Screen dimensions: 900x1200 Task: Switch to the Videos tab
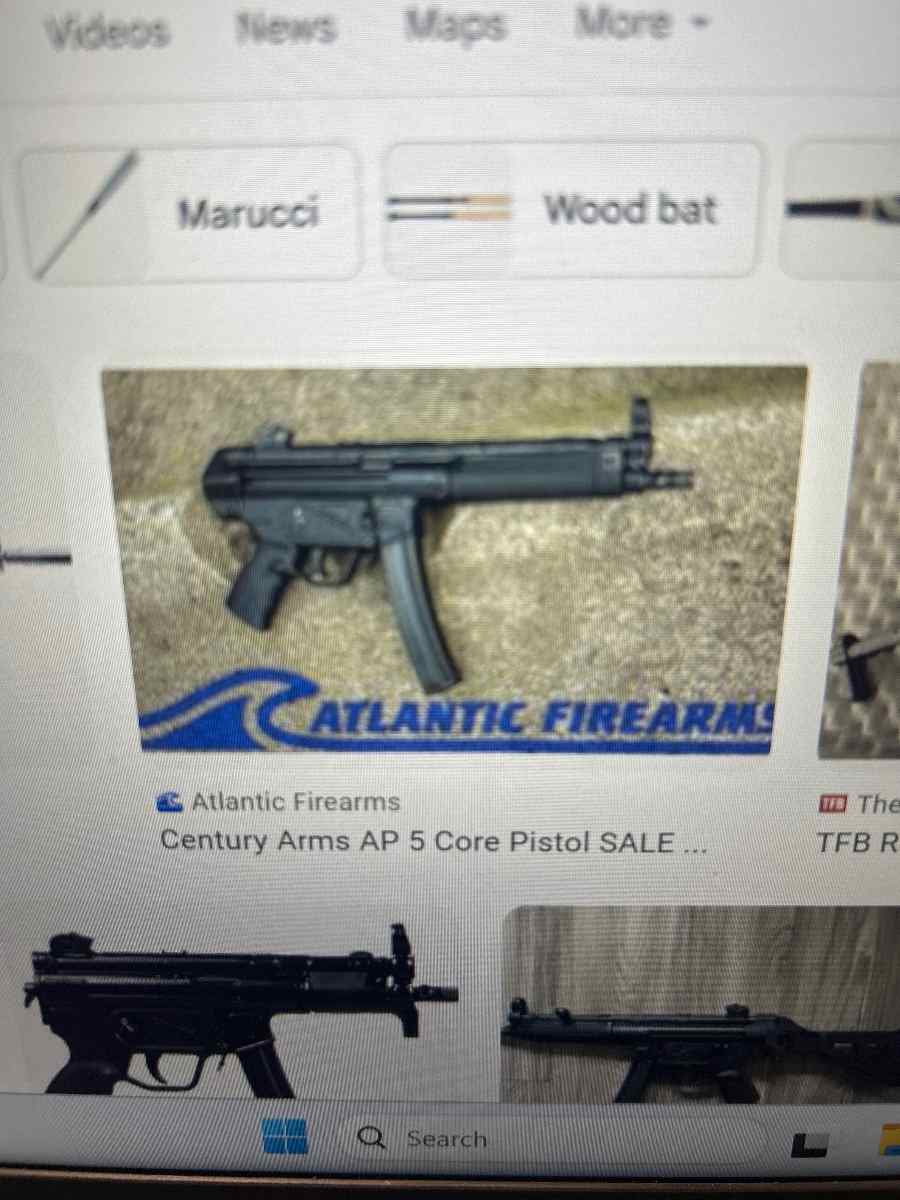(x=108, y=30)
